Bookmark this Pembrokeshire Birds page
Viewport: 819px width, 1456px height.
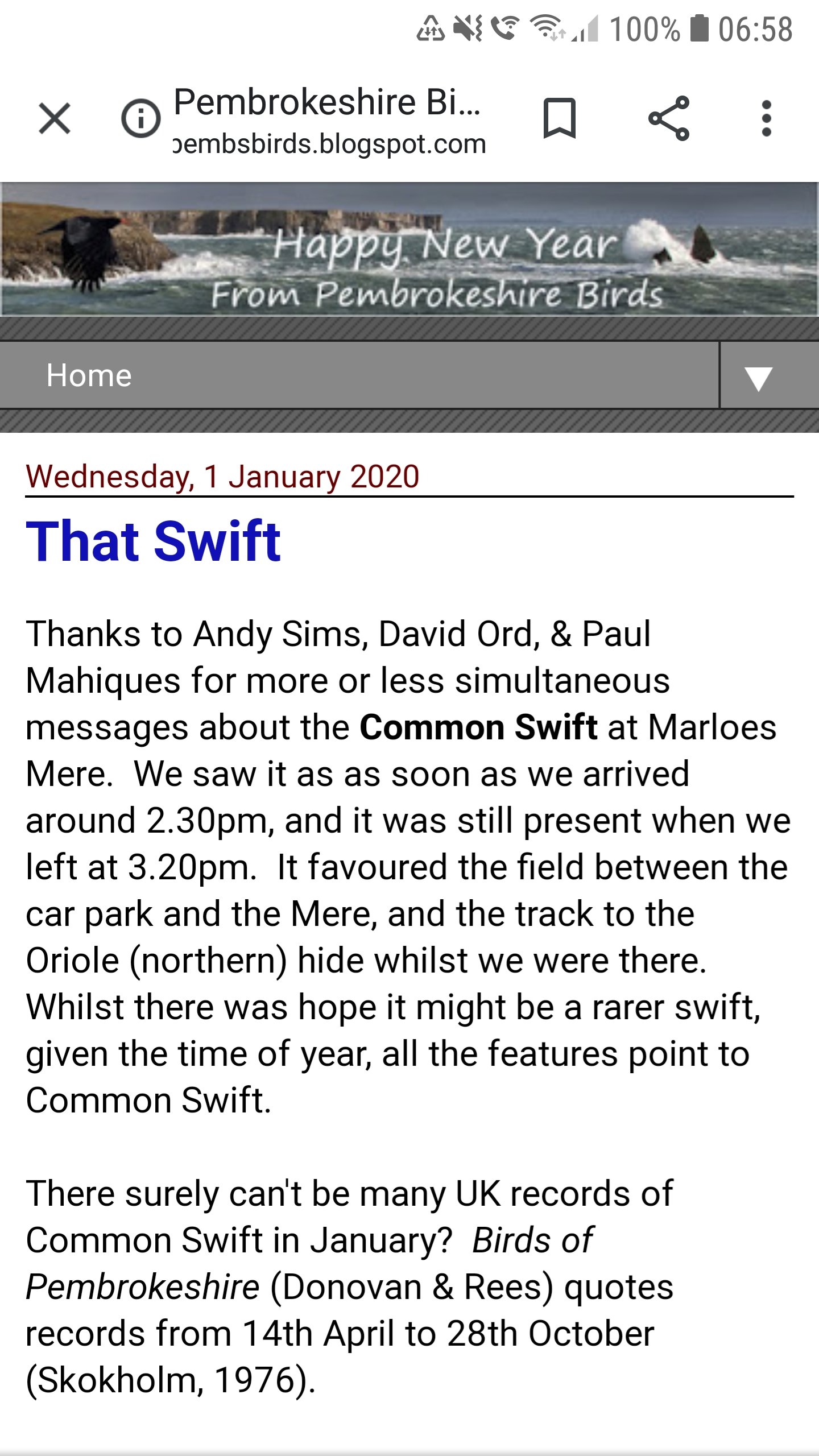point(560,118)
